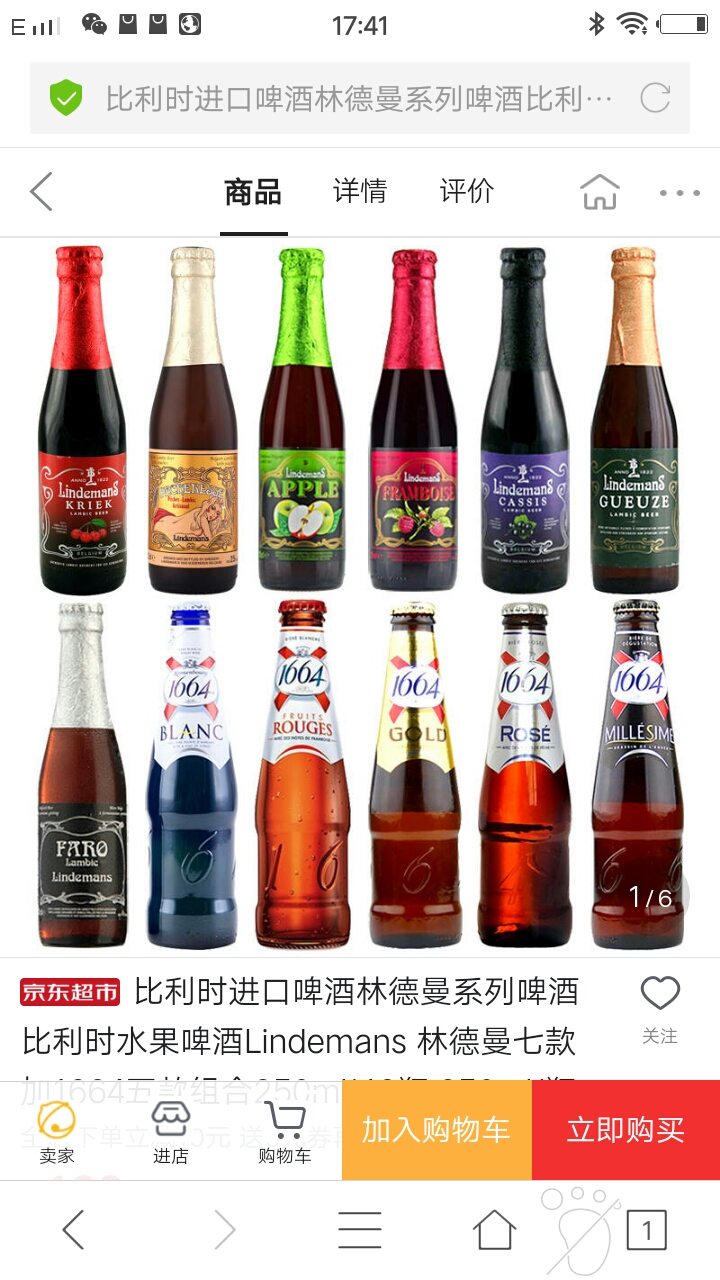Screen dimensions: 720x1280
Task: Open the three-dot overflow menu
Action: coord(680,193)
